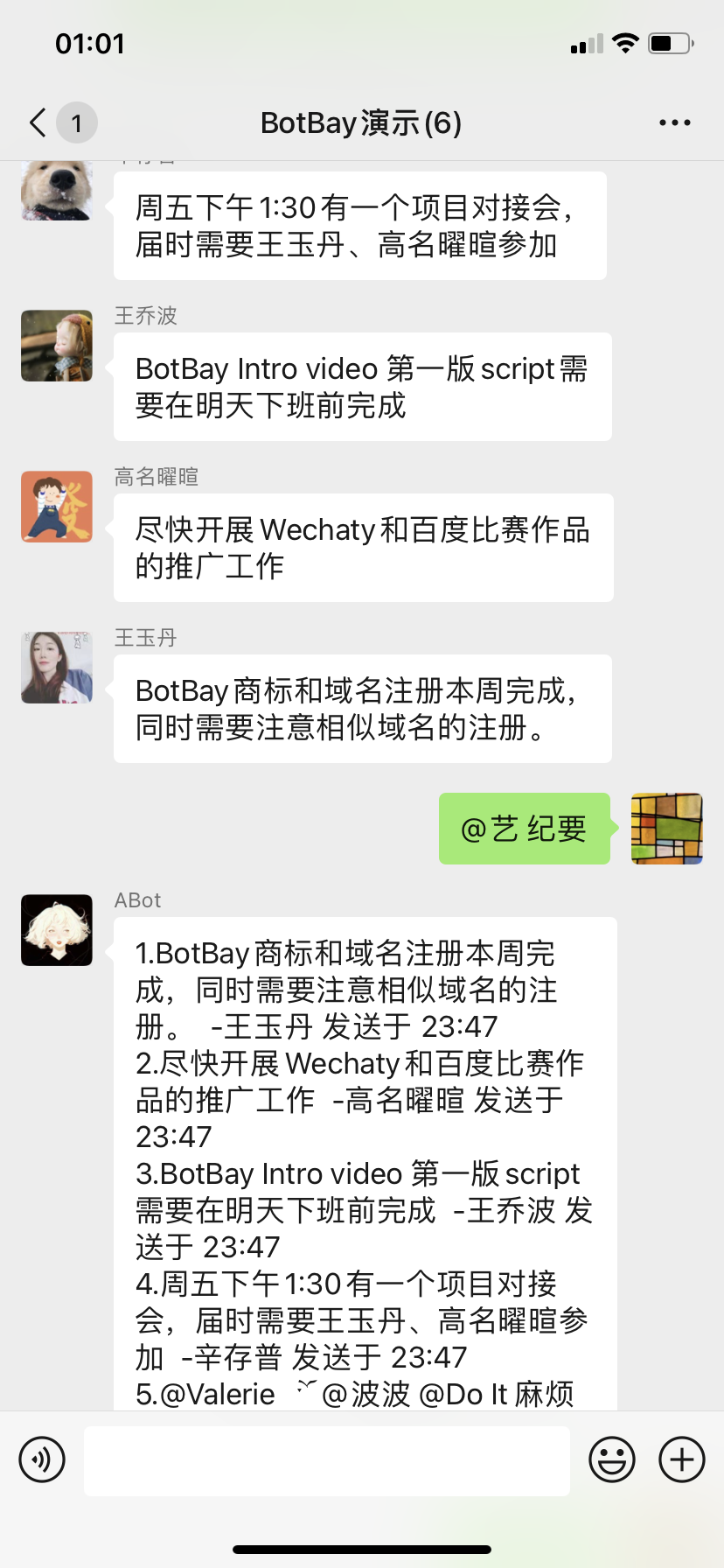724x1568 pixels.
Task: Tap 王玉丹's profile picture
Action: click(x=57, y=668)
